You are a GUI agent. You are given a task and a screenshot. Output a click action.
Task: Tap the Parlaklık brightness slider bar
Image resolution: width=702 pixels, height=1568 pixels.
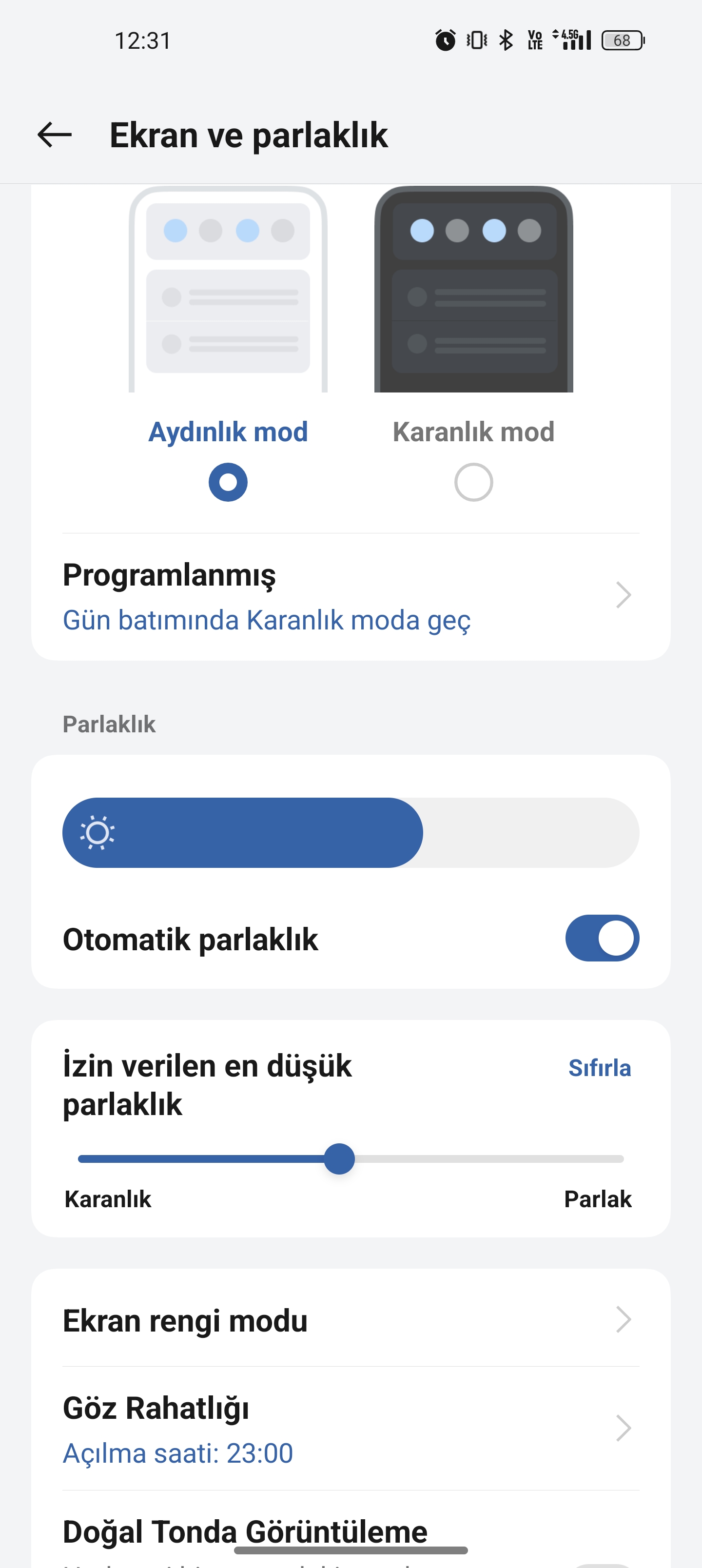(x=351, y=832)
